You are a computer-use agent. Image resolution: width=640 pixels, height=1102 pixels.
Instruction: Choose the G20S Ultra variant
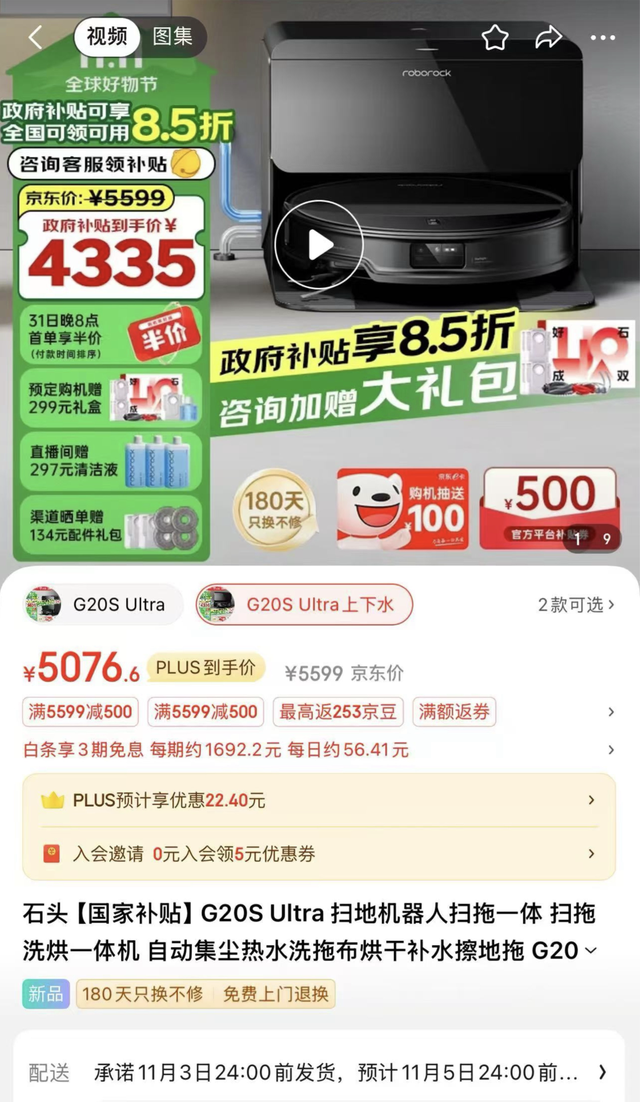103,604
